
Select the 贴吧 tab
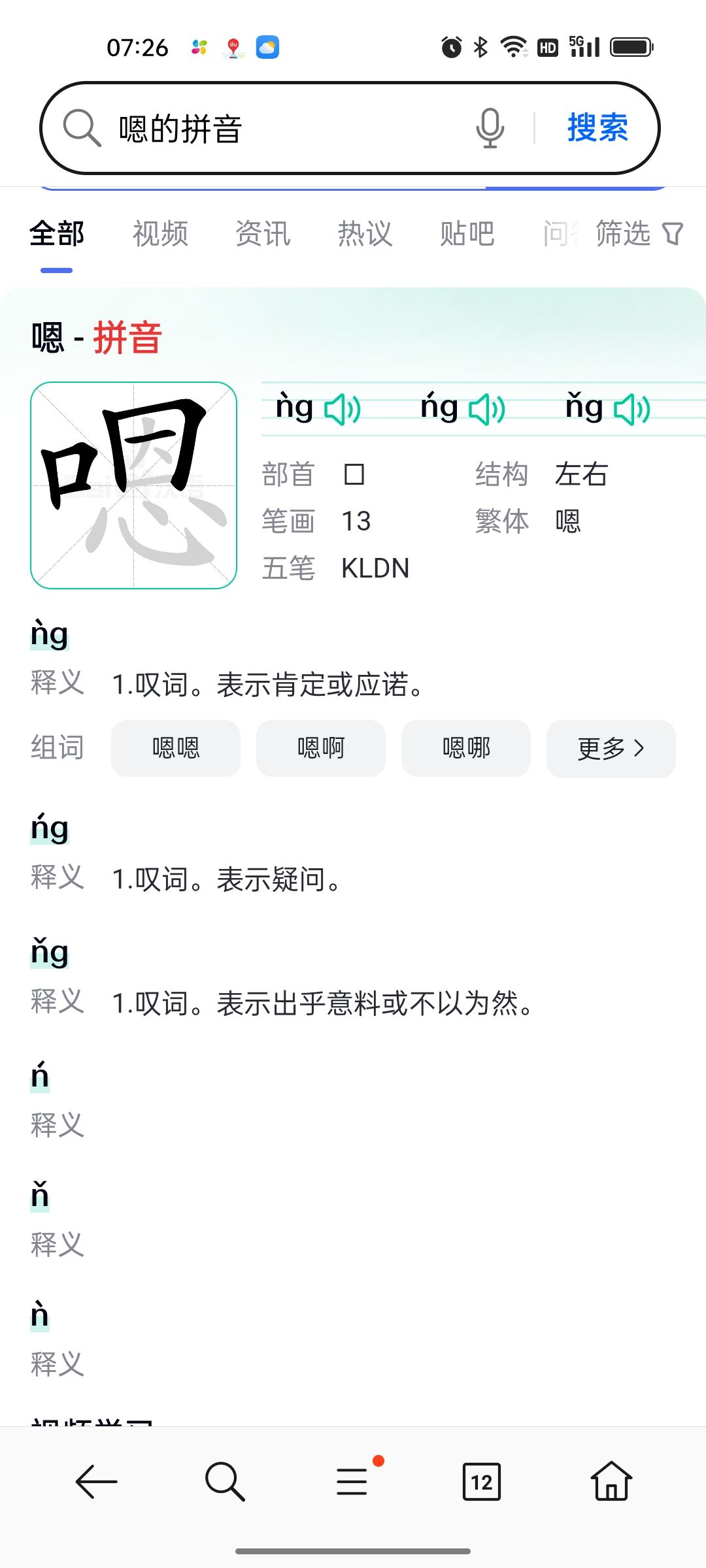point(467,234)
